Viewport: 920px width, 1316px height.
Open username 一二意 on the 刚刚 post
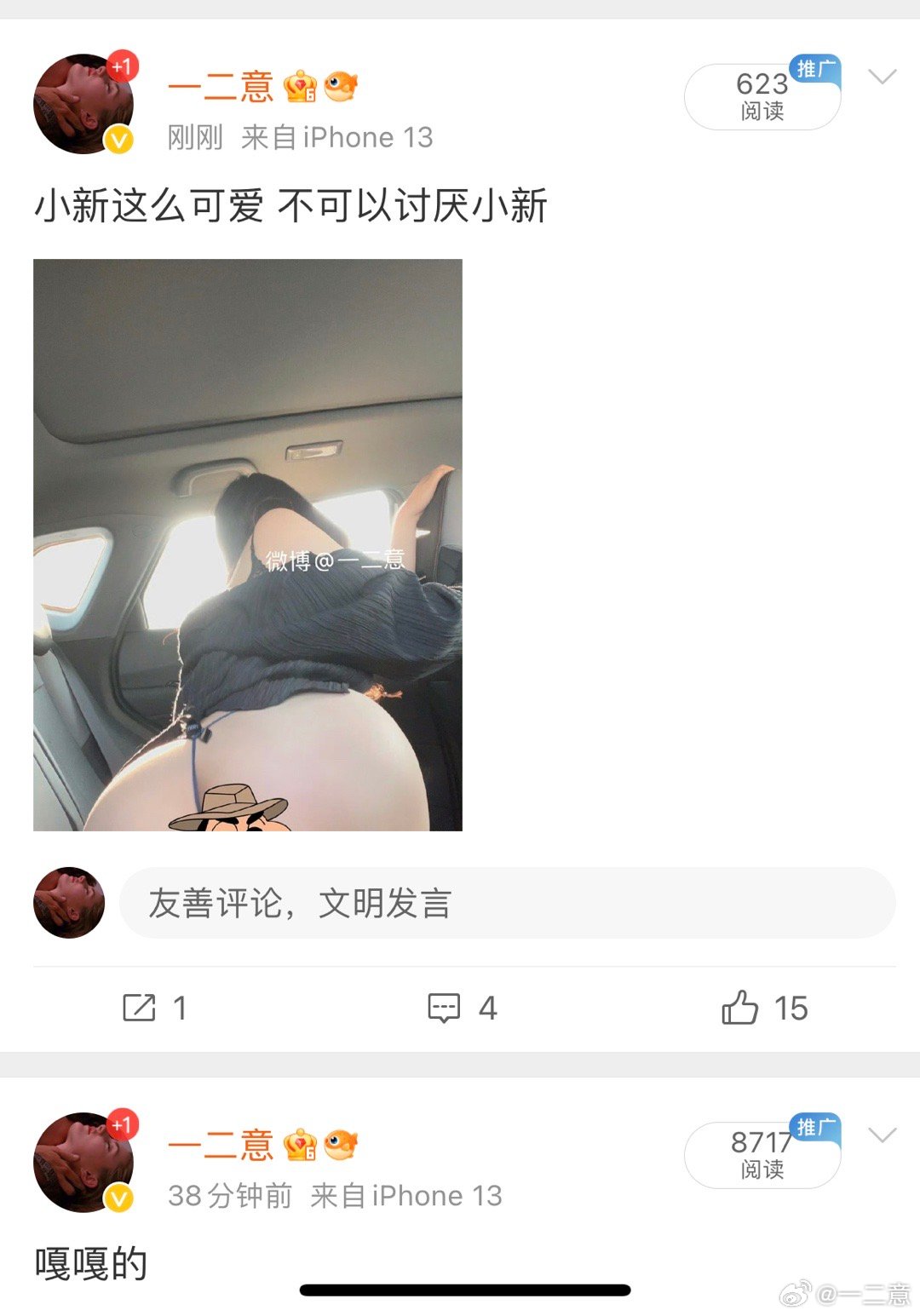point(221,87)
